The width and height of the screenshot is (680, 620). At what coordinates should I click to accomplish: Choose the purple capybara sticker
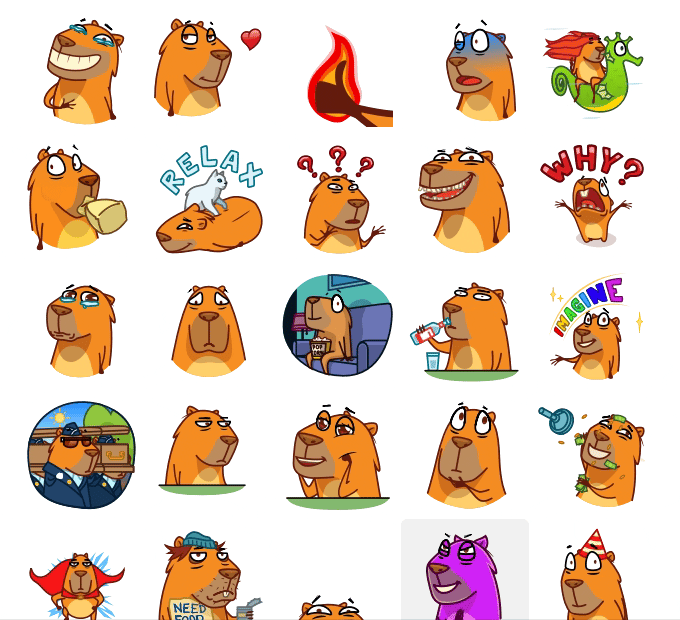[x=465, y=575]
